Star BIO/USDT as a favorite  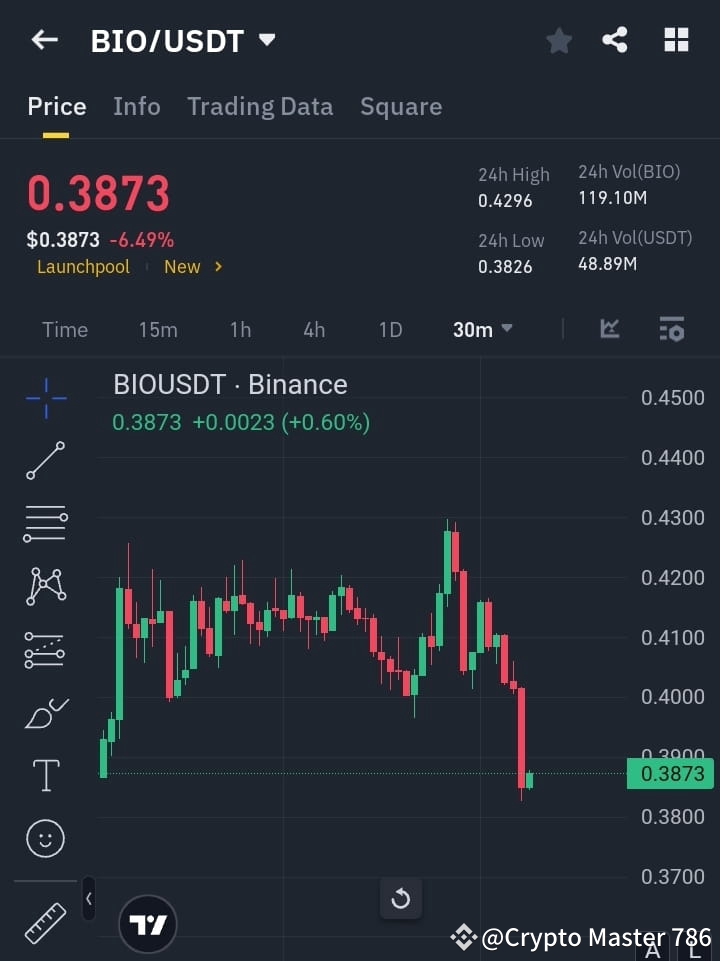558,40
